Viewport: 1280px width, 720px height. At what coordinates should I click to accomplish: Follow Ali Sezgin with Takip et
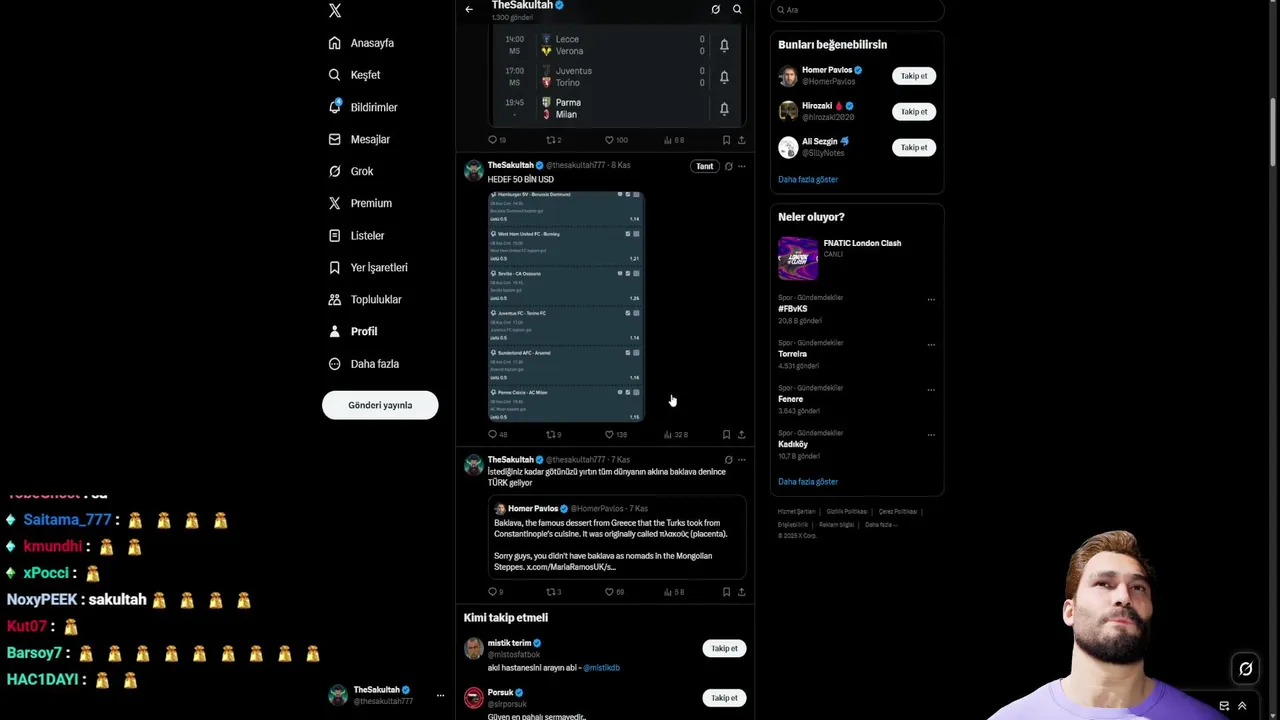[x=913, y=147]
